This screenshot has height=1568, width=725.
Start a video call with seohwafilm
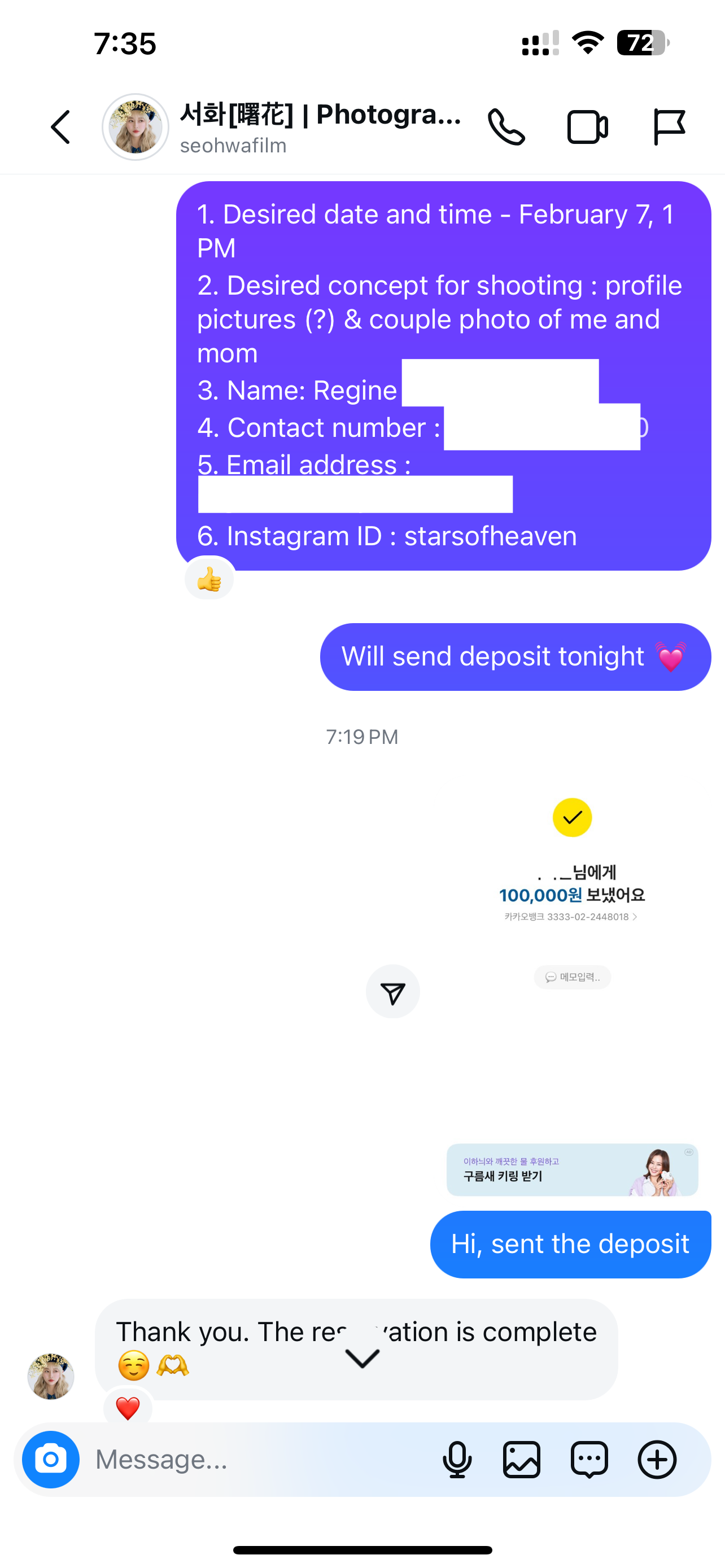[x=587, y=127]
